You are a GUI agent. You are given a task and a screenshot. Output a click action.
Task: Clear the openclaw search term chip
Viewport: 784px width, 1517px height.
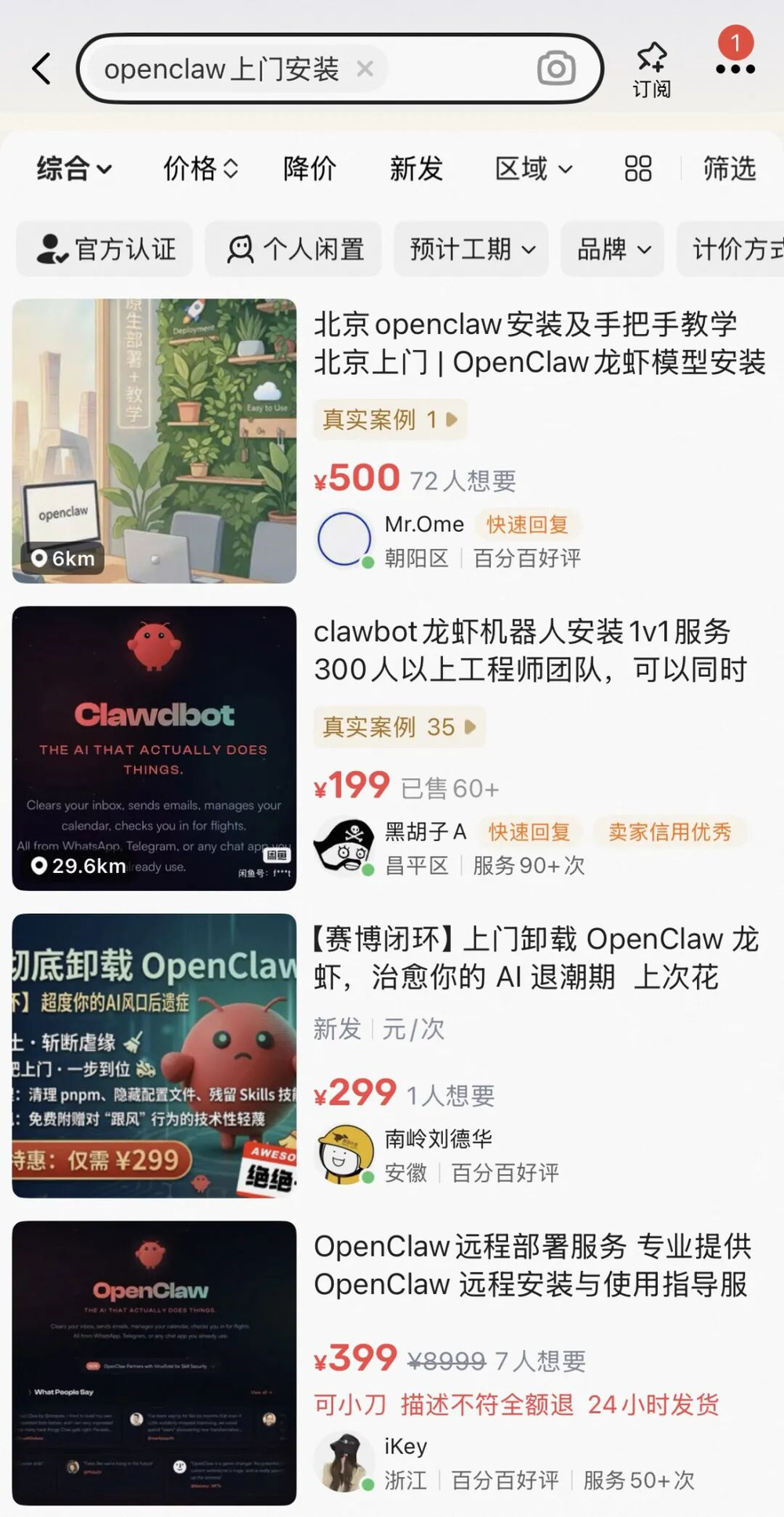tap(365, 69)
